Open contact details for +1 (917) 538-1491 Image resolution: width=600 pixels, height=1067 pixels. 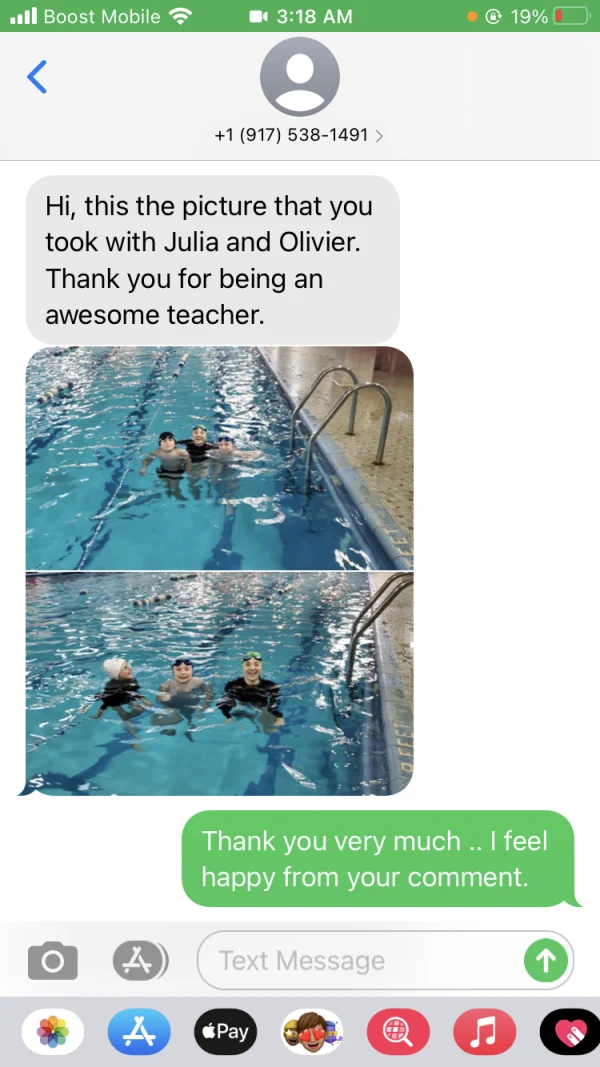coord(299,134)
